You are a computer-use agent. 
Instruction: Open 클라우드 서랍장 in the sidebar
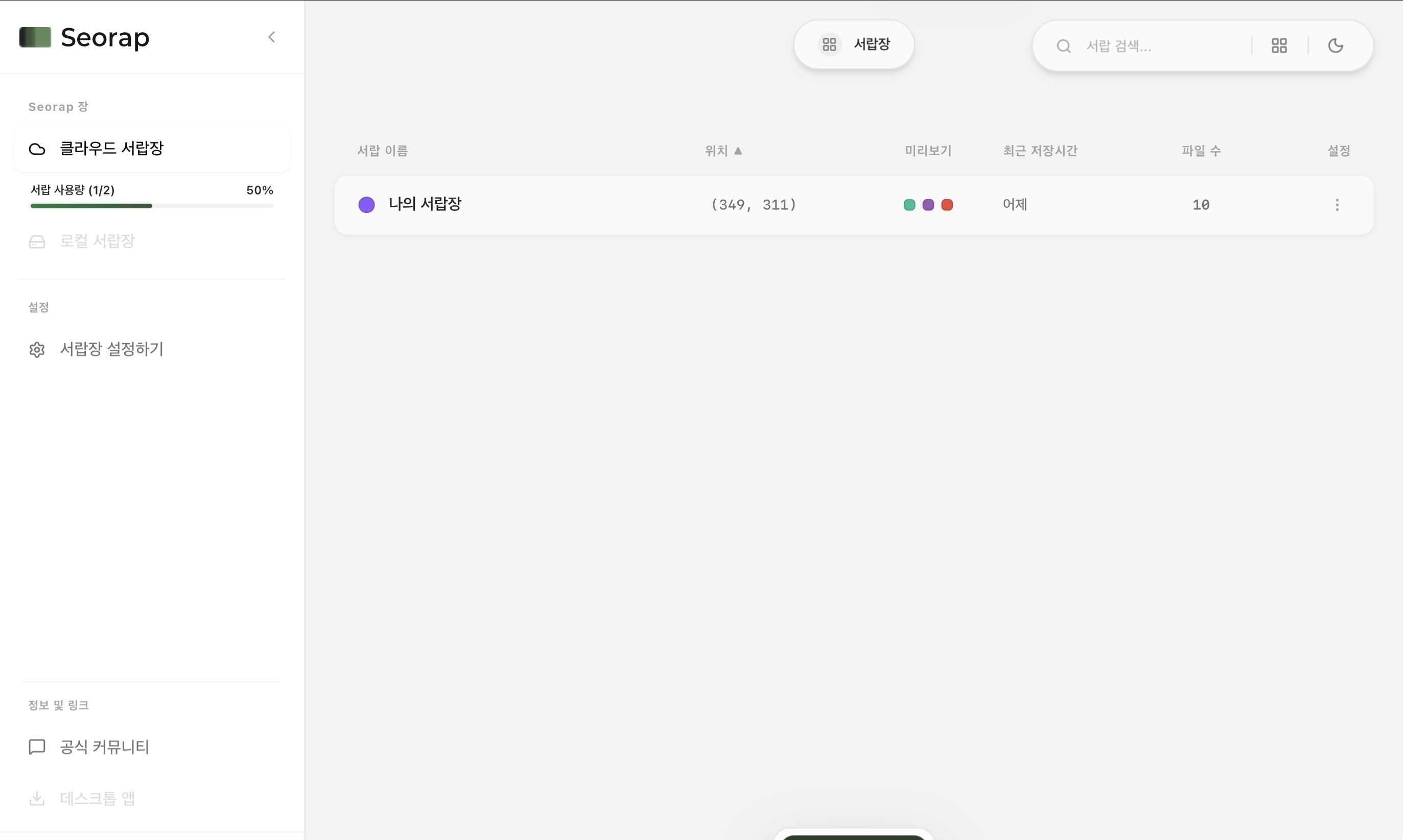click(x=152, y=149)
